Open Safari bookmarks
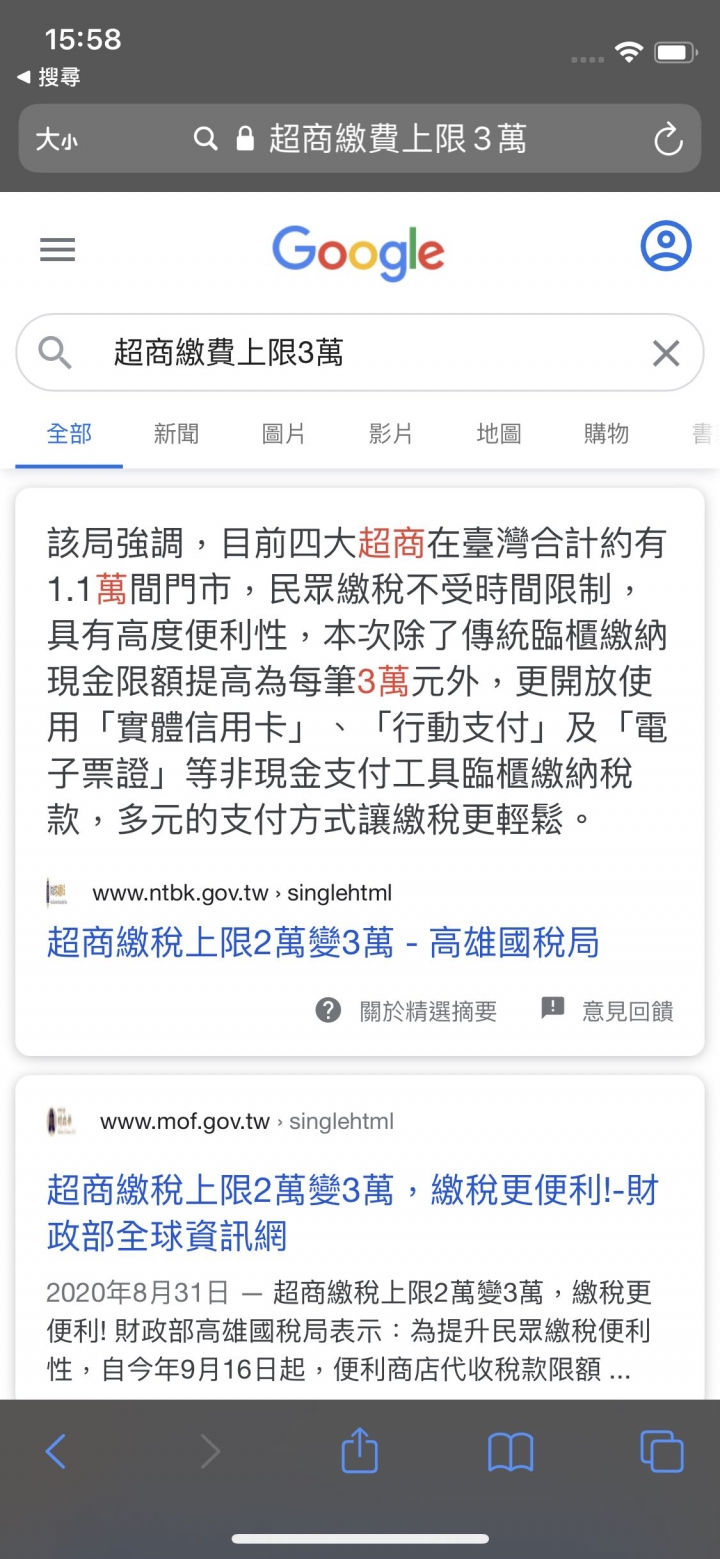Image resolution: width=720 pixels, height=1559 pixels. [x=510, y=1451]
